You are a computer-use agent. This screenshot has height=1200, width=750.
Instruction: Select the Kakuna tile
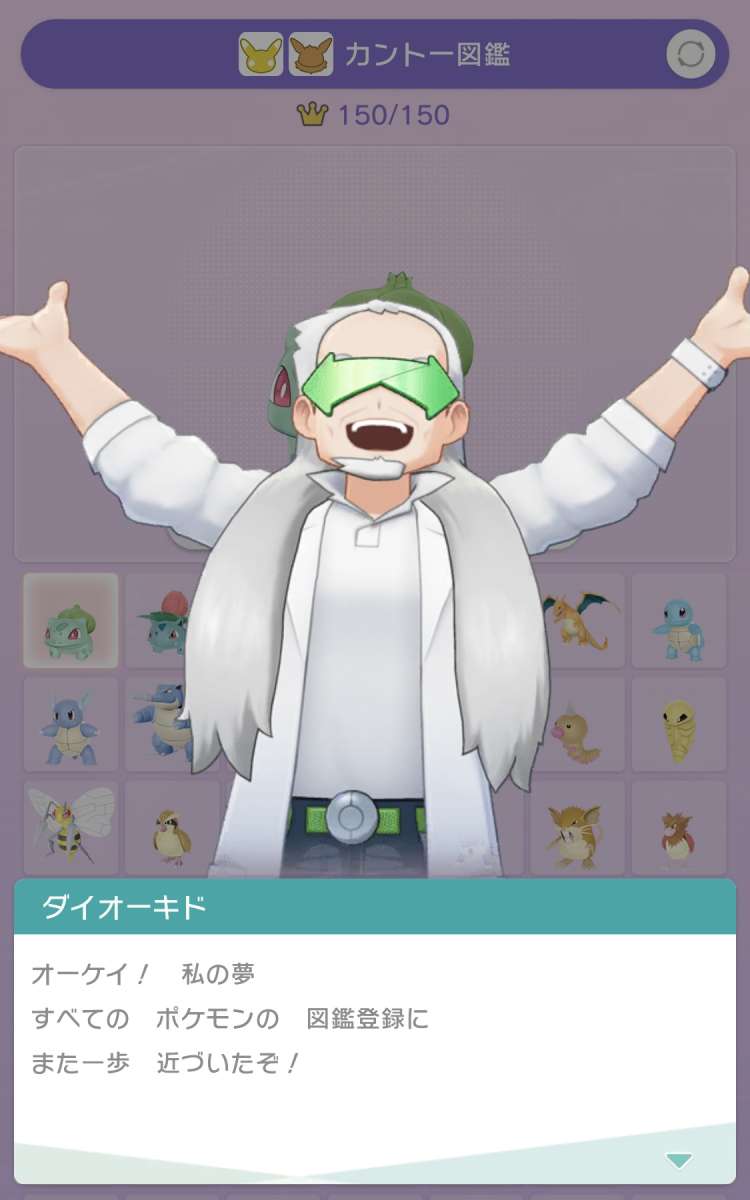click(x=679, y=724)
